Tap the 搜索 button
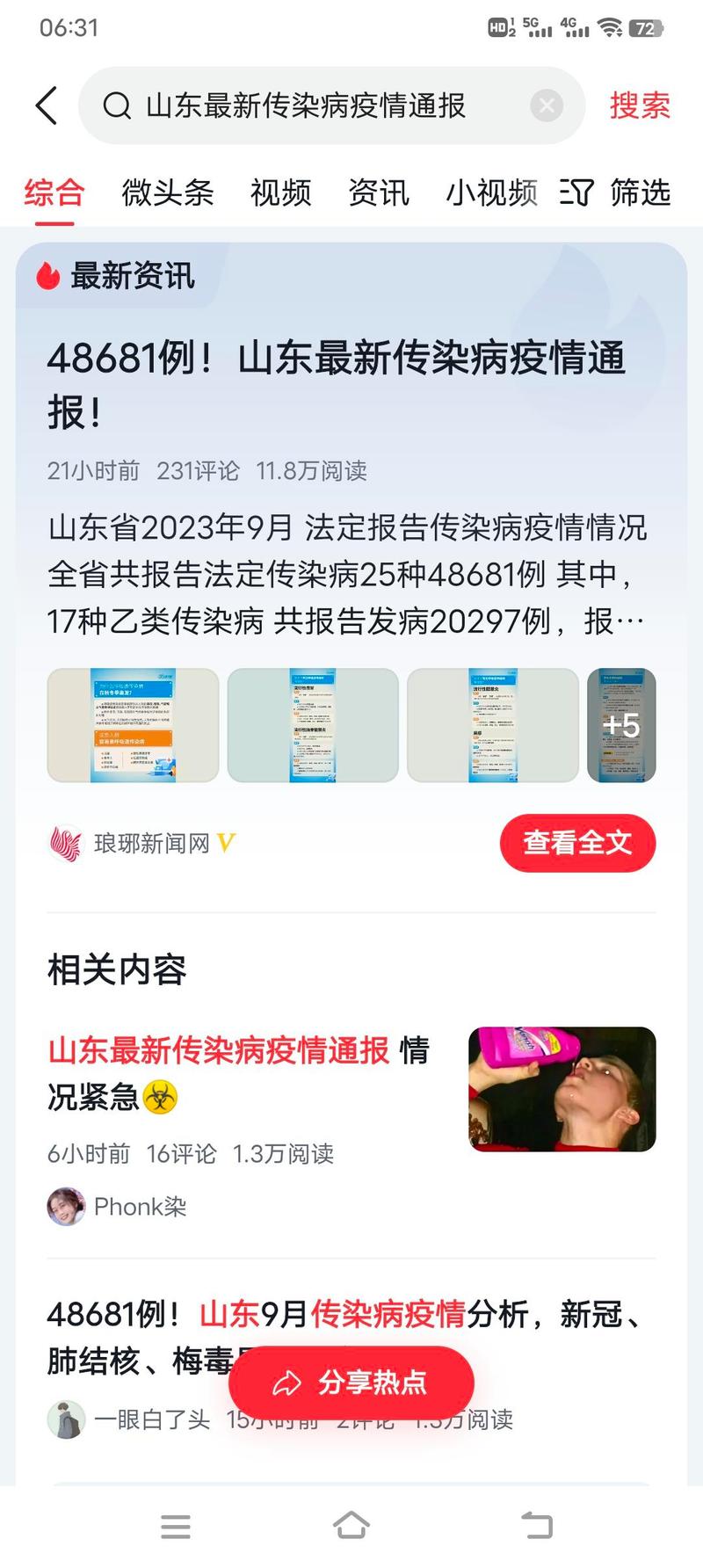703x1568 pixels. (640, 105)
